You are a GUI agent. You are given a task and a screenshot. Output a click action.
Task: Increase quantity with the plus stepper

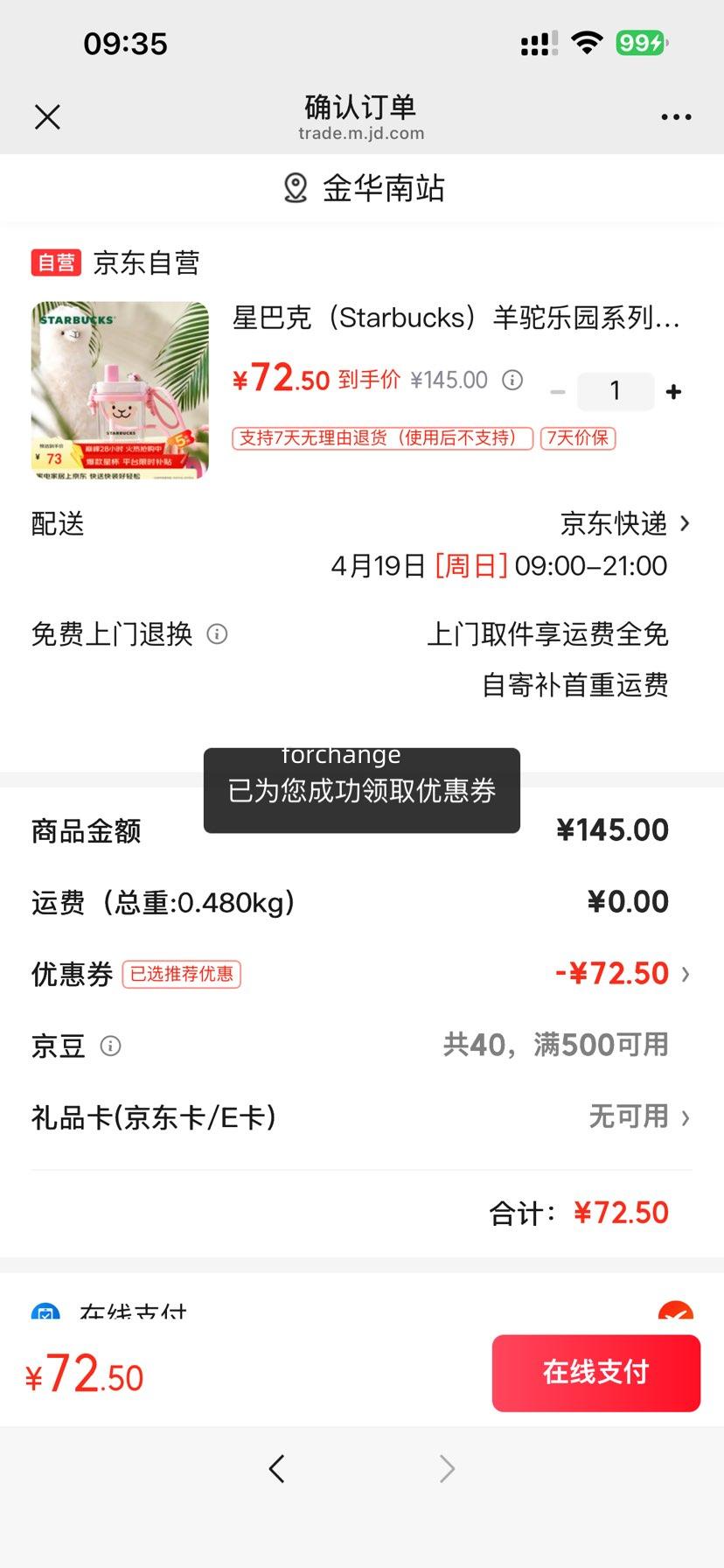[x=673, y=391]
